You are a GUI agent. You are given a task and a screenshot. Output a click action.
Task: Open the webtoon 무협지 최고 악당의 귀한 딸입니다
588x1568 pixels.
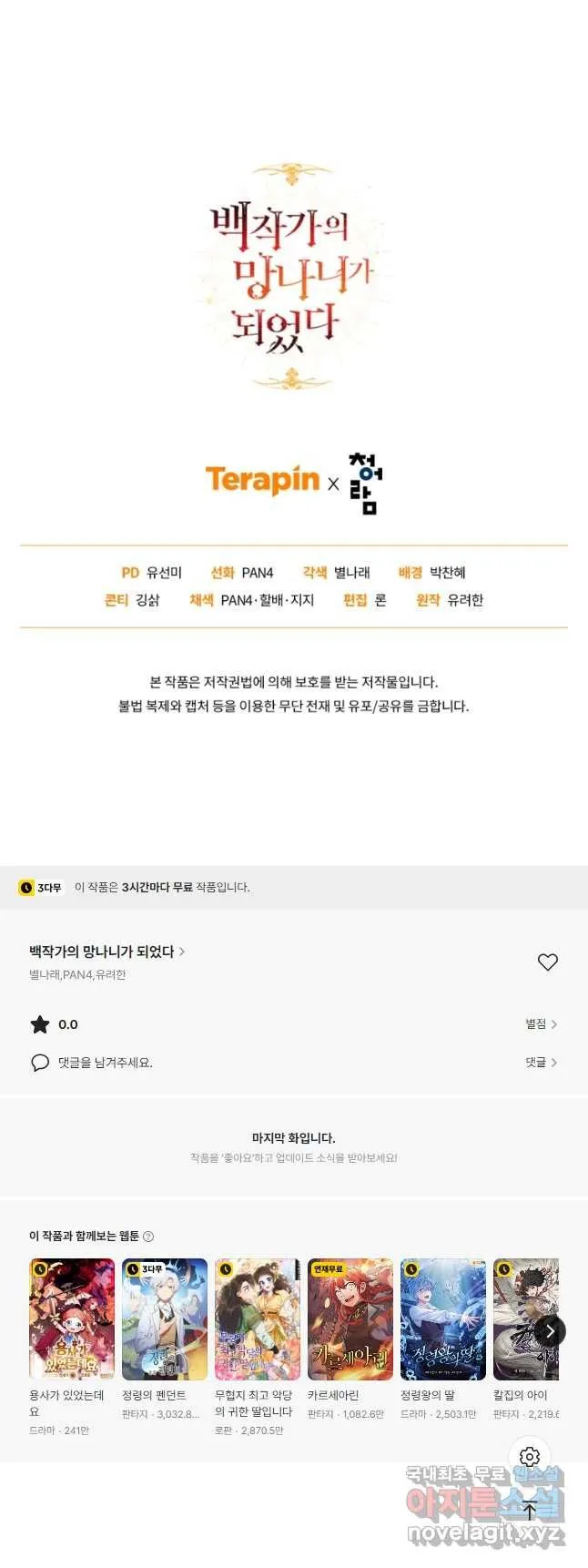pos(258,1319)
